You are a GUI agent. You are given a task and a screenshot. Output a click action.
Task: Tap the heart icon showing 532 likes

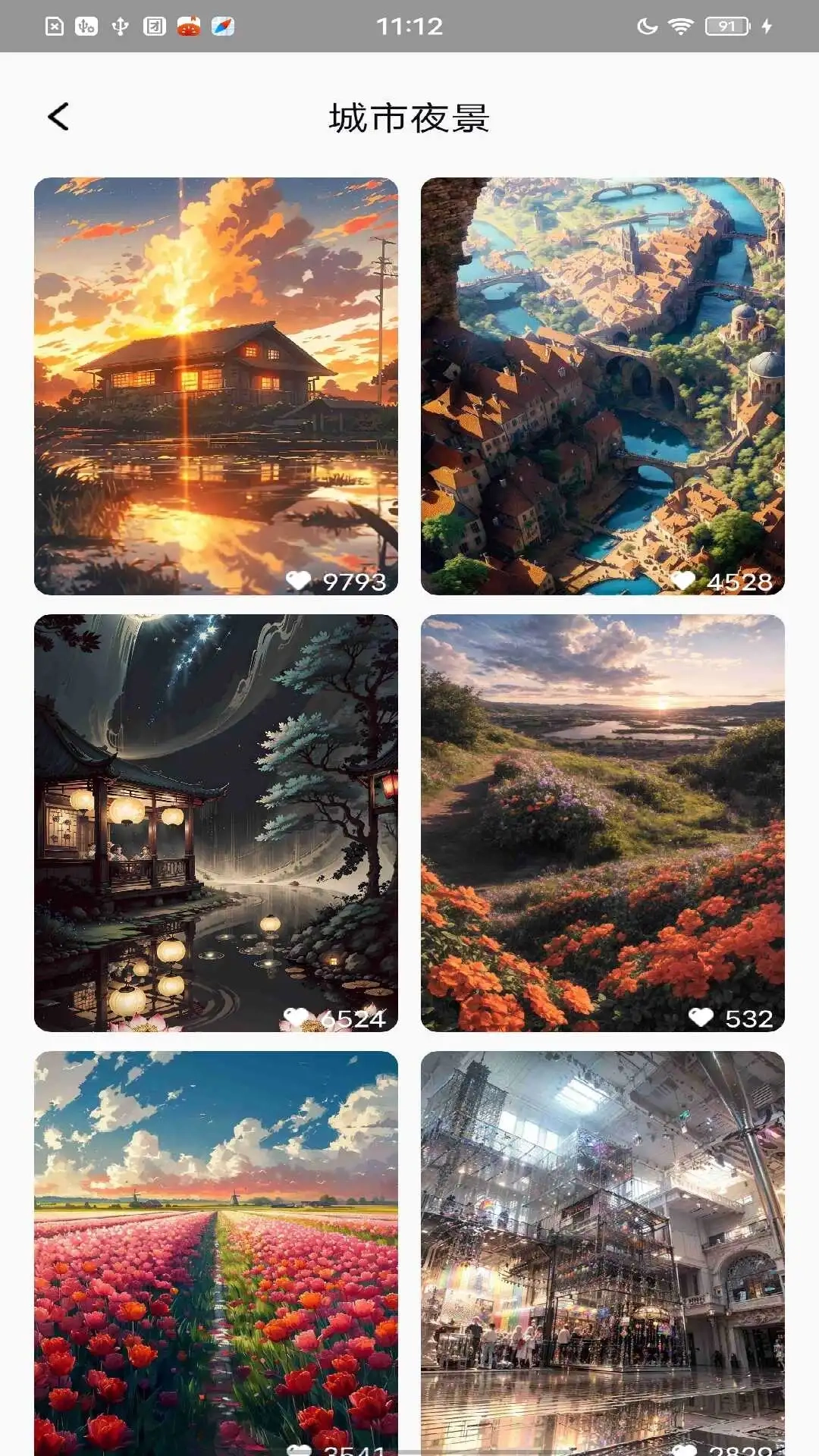coord(701,1018)
